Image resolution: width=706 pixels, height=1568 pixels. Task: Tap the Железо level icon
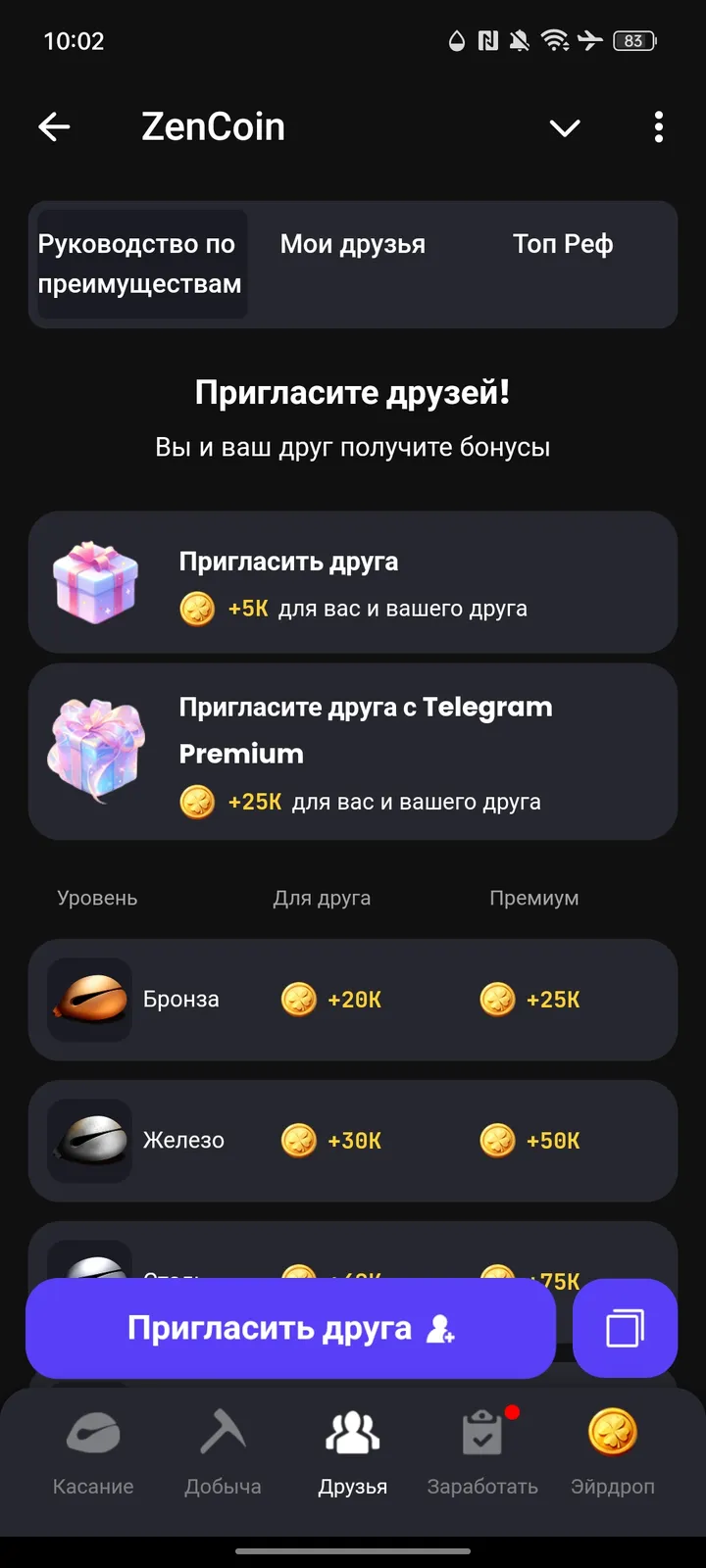(x=89, y=1140)
